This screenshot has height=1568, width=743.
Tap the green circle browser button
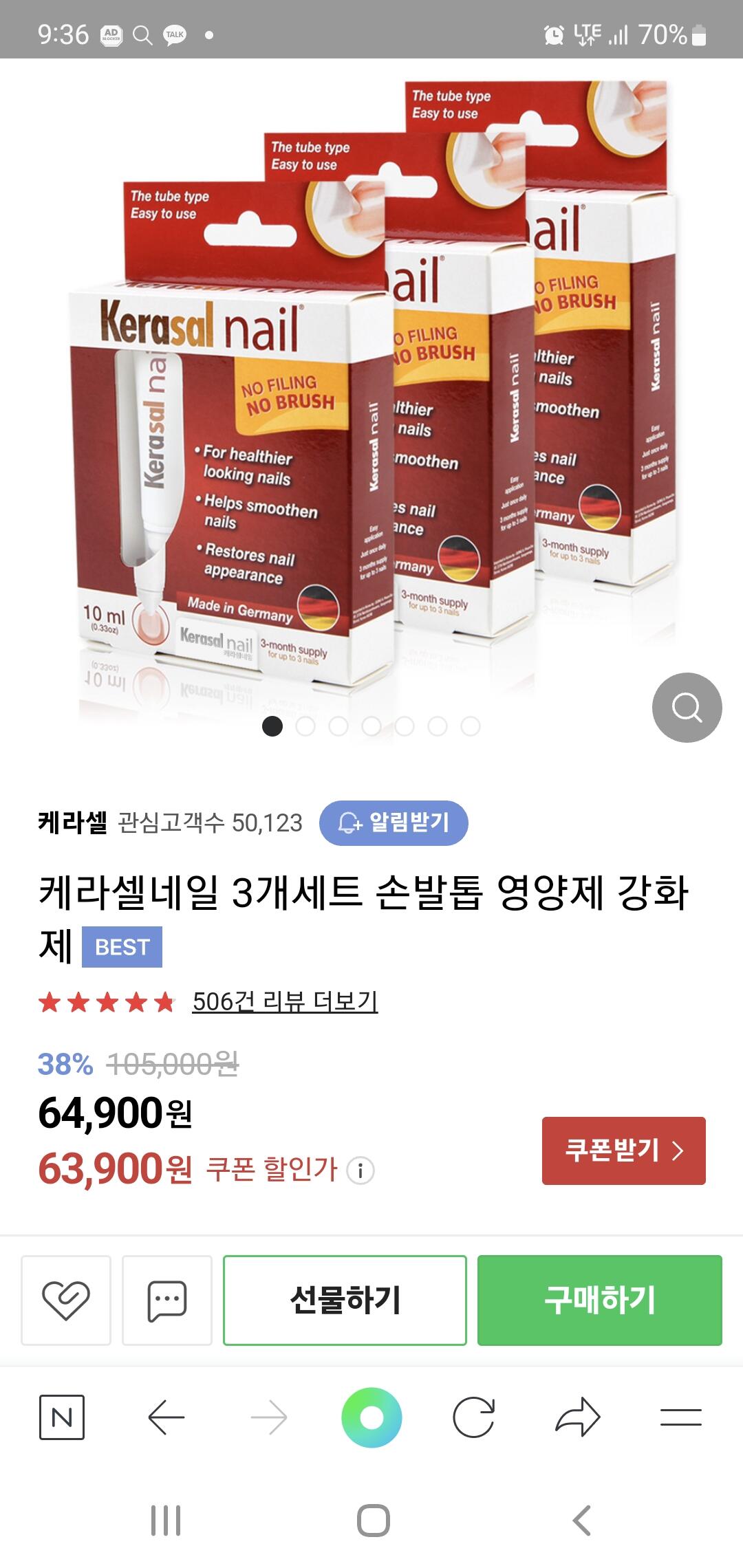click(371, 1417)
